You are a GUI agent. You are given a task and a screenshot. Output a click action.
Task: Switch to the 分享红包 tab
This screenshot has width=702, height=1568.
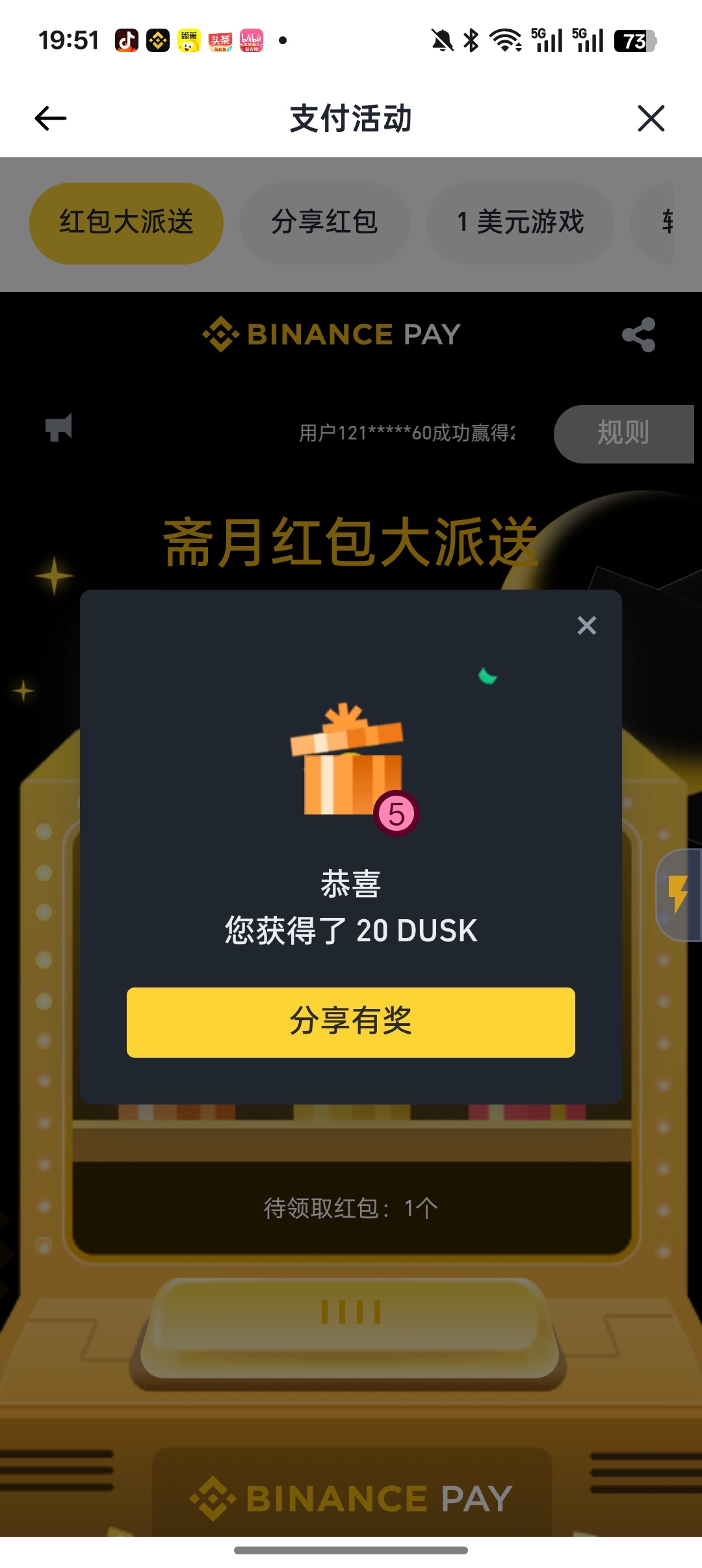coord(324,222)
